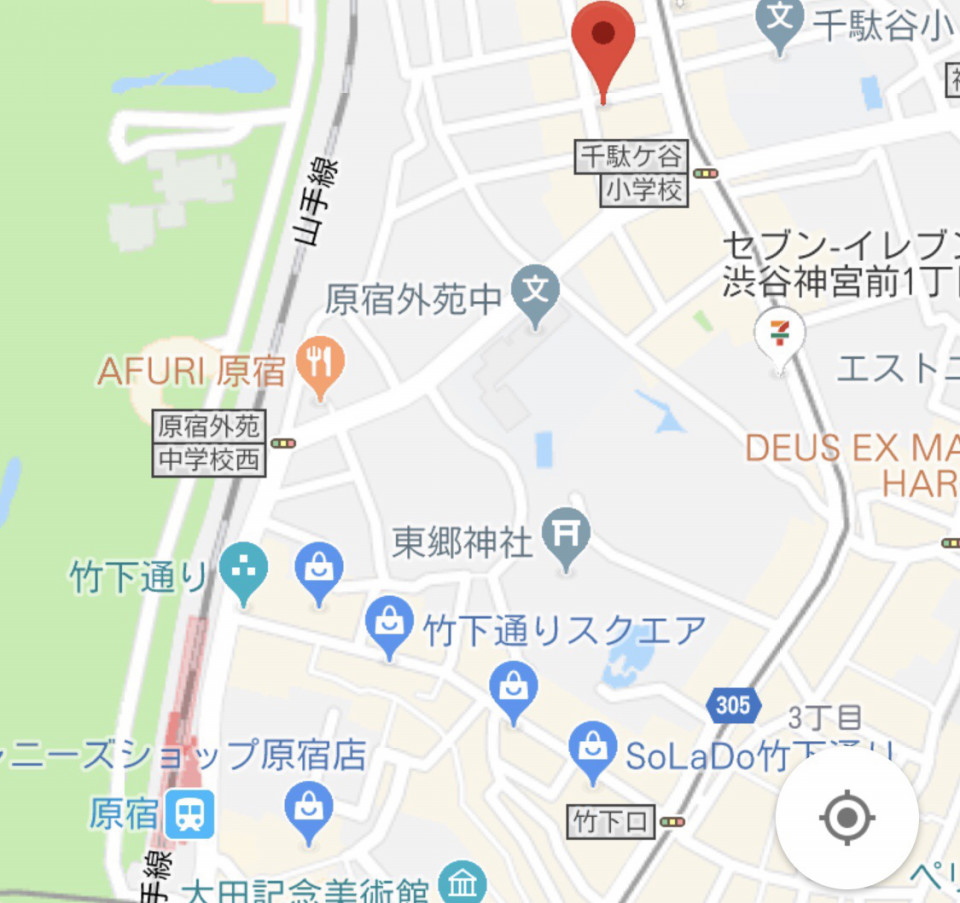Select the 原宿 train station icon
This screenshot has width=960, height=903.
coord(189,813)
